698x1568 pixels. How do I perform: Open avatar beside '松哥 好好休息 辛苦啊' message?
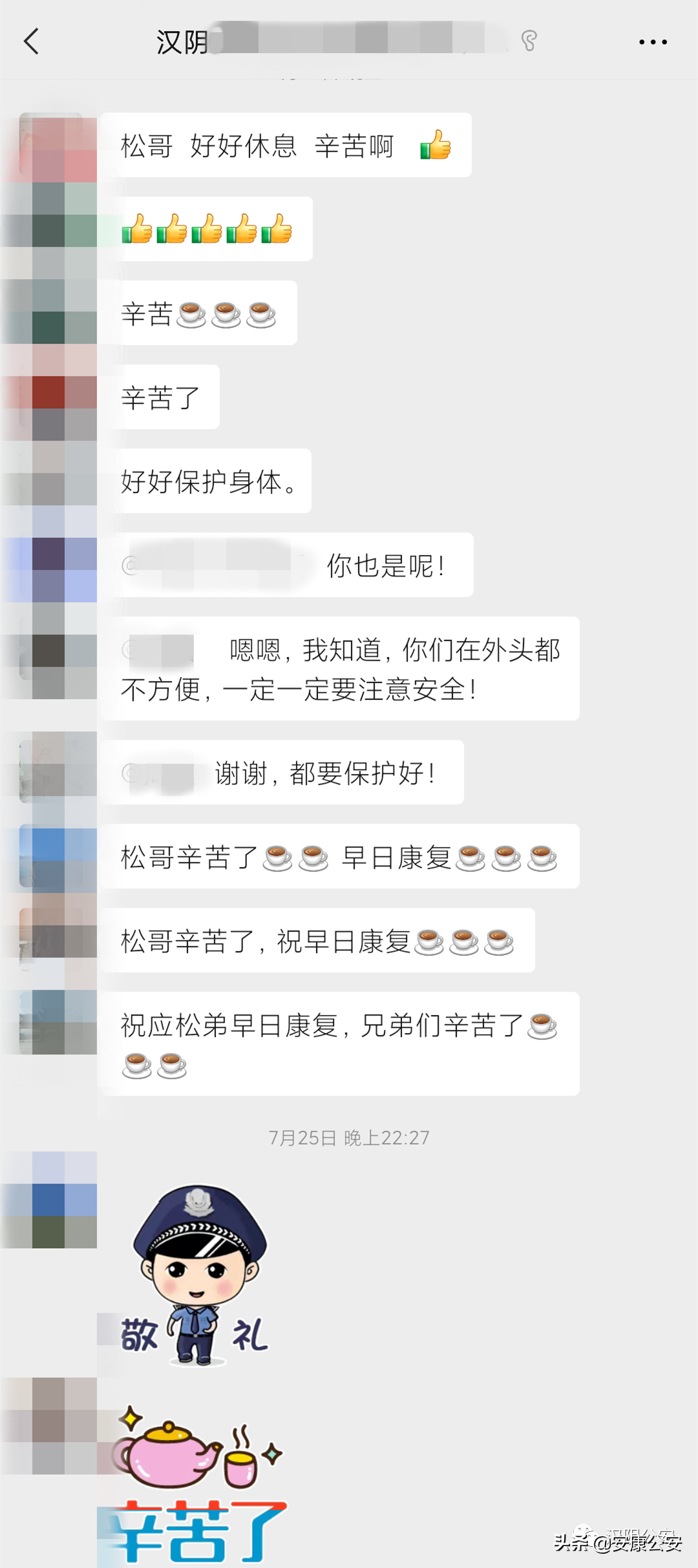tap(52, 147)
